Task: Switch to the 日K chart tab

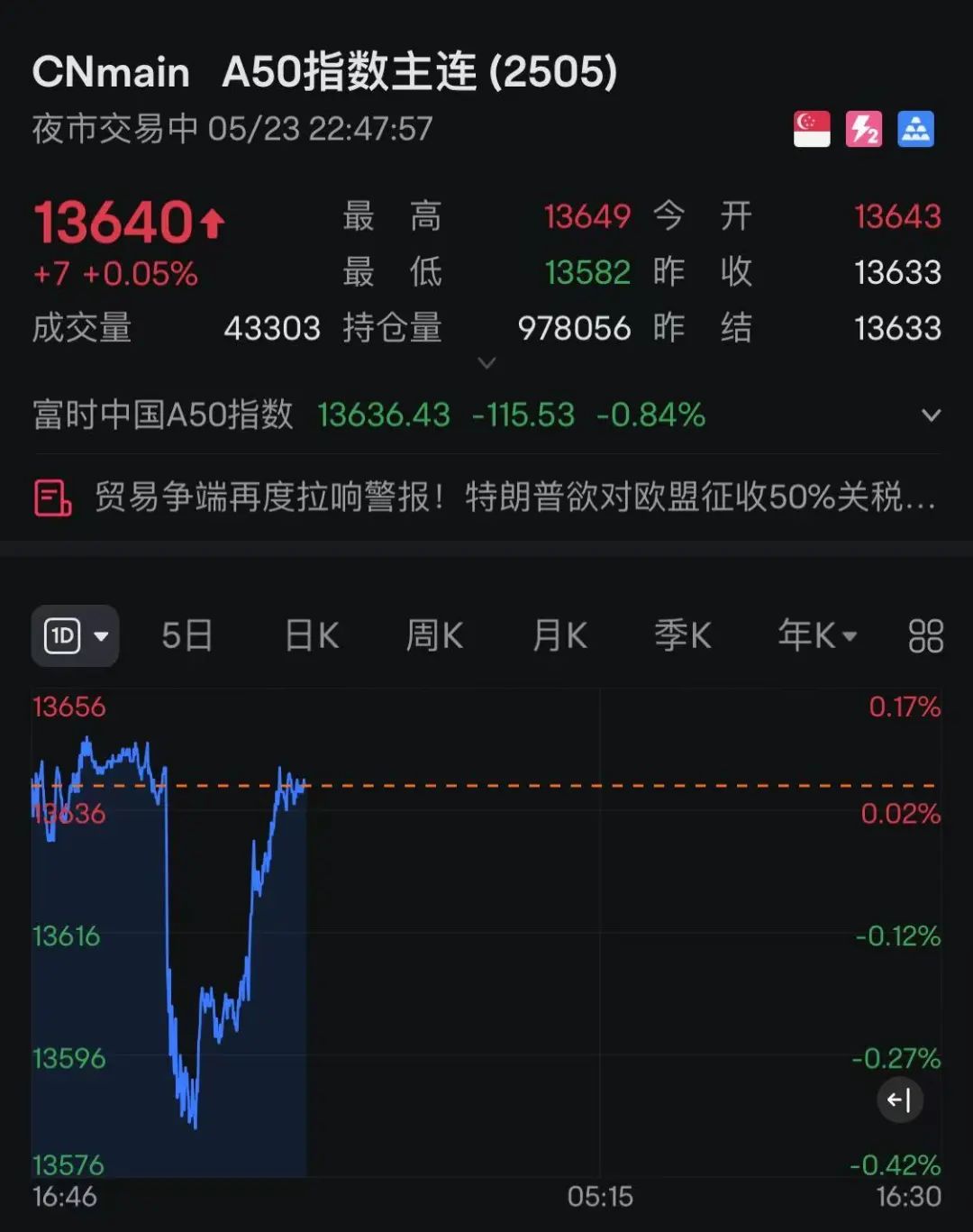Action: [312, 636]
